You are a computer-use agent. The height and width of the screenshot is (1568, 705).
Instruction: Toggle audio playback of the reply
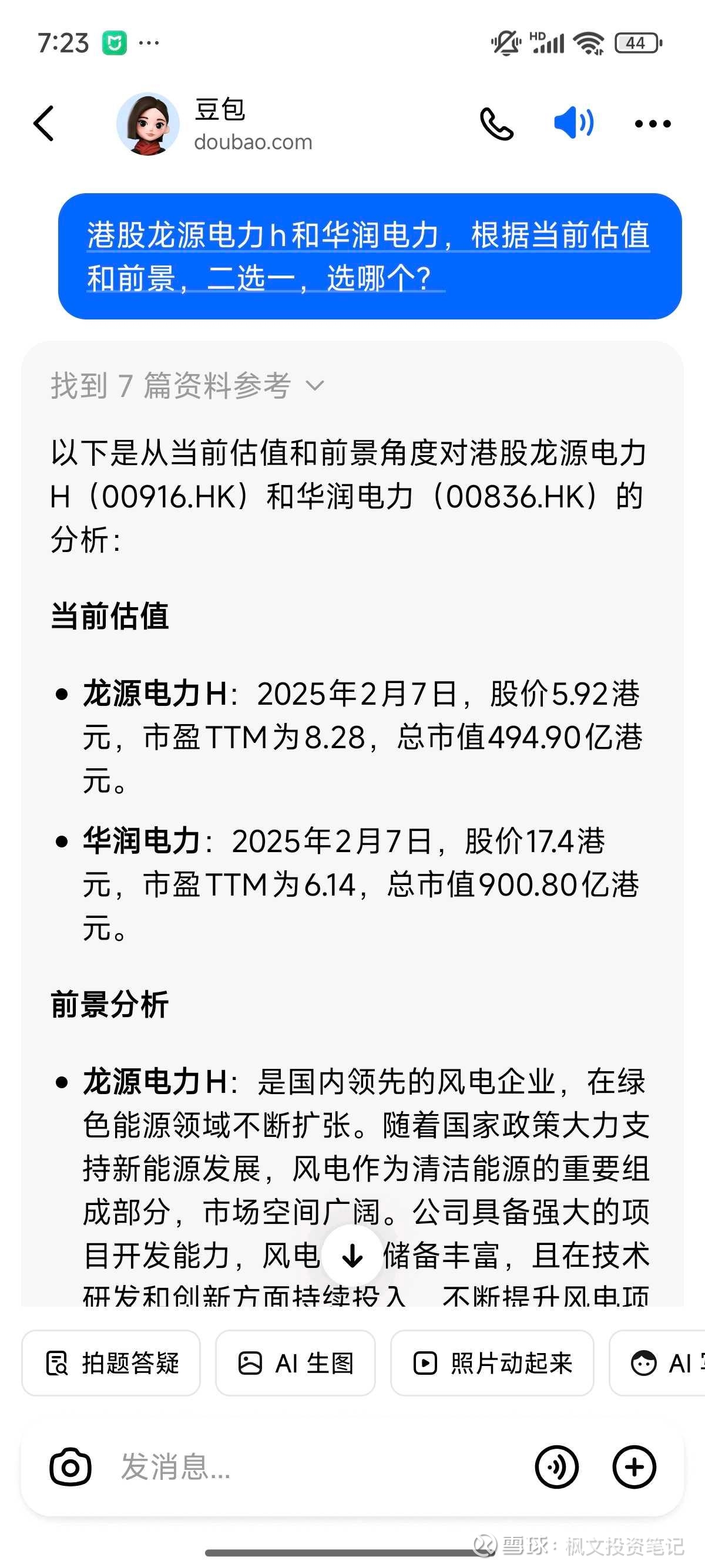coord(573,123)
